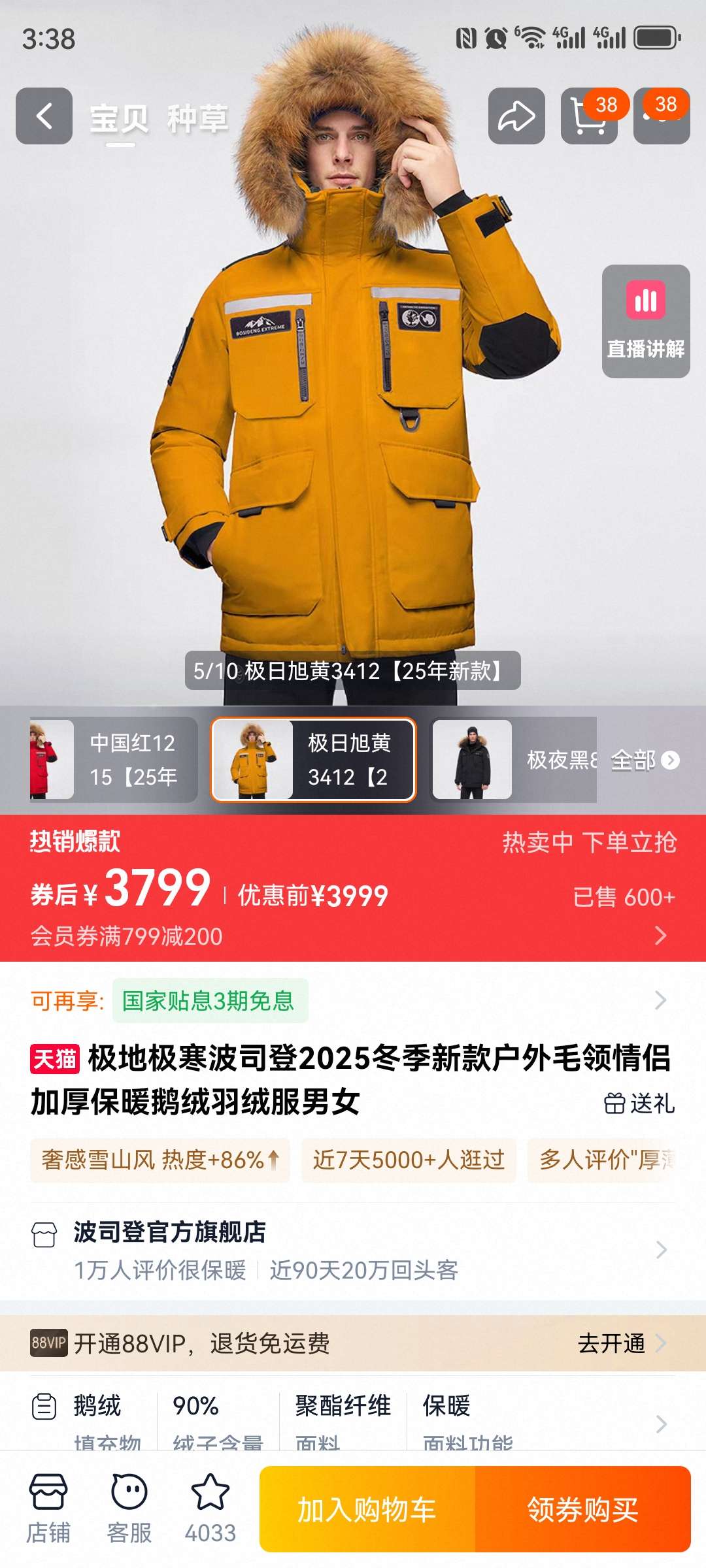Open the 近7天5000+人逛过 tag
Viewport: 706px width, 1568px height.
409,1160
